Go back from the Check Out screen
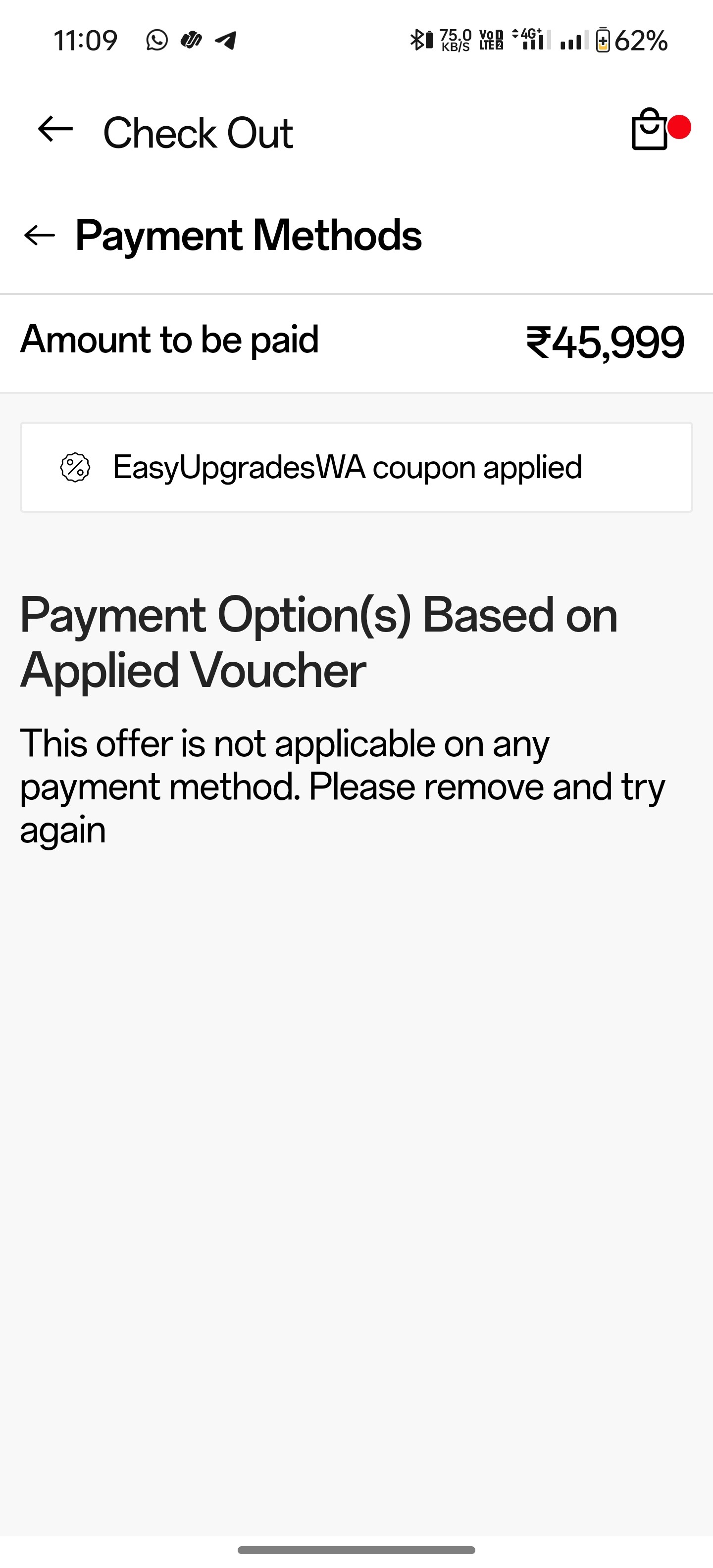 click(55, 129)
